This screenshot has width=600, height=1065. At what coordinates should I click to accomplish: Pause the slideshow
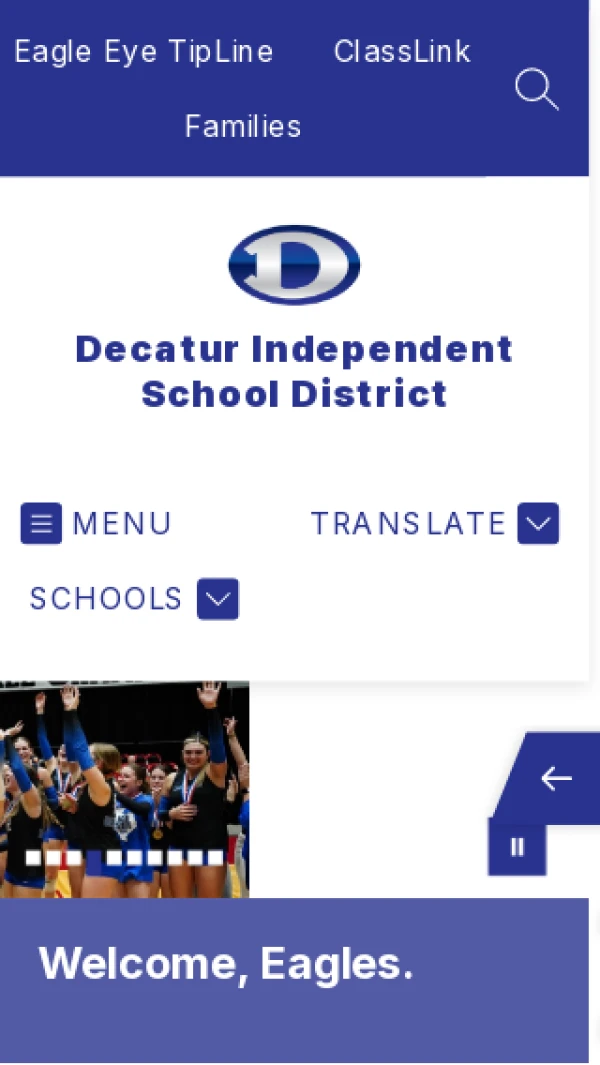[517, 847]
